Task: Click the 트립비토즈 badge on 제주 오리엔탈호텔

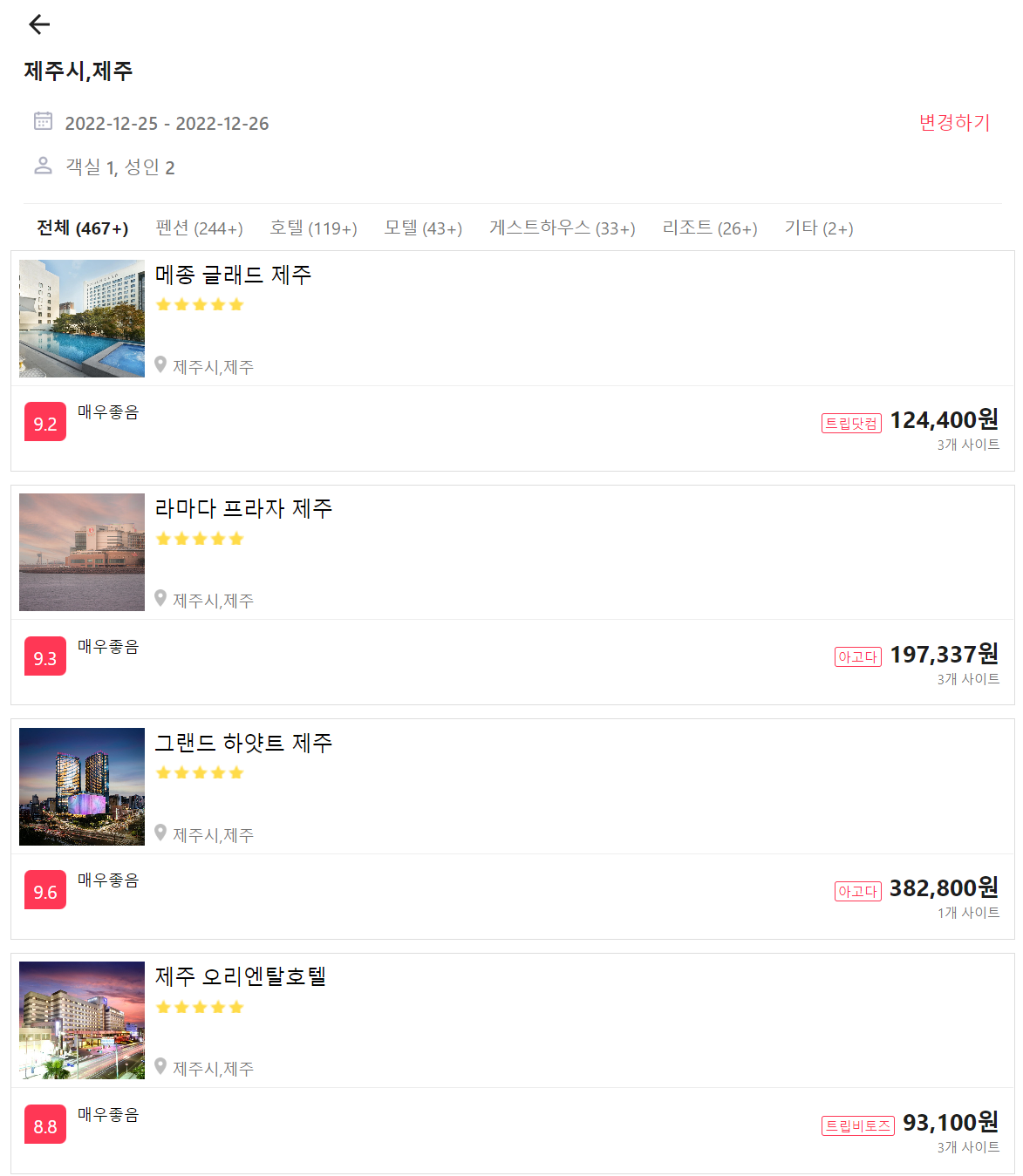Action: point(857,1125)
